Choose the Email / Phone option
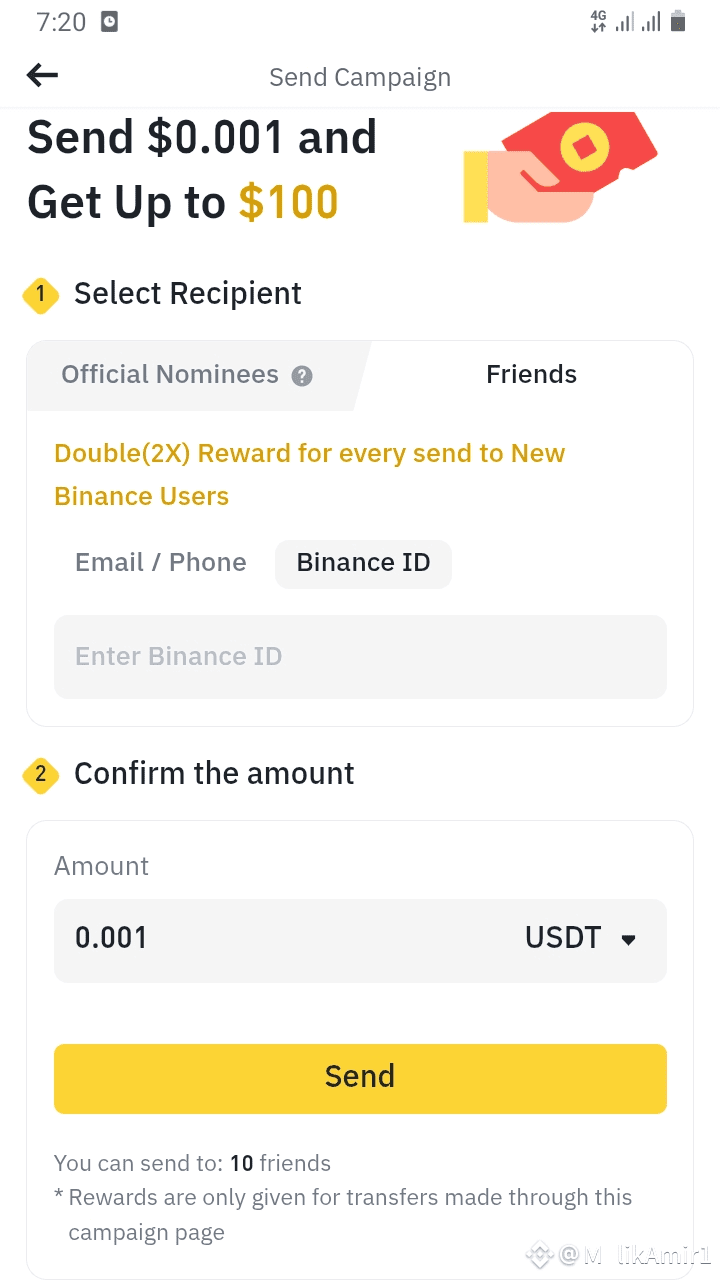 (x=160, y=563)
